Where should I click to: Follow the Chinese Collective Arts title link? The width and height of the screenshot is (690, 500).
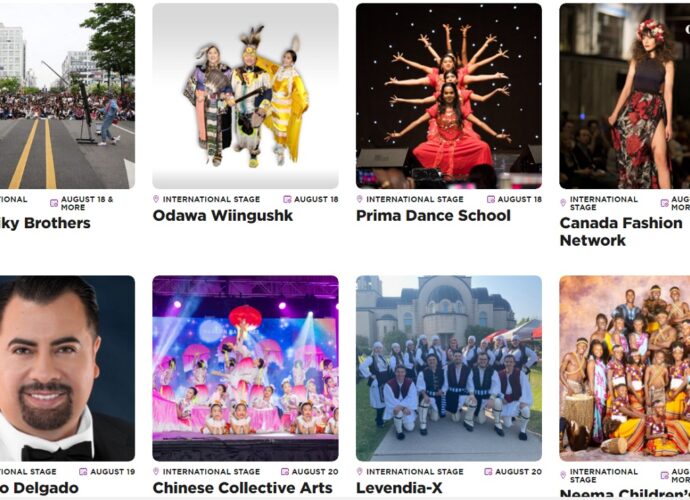(x=242, y=488)
